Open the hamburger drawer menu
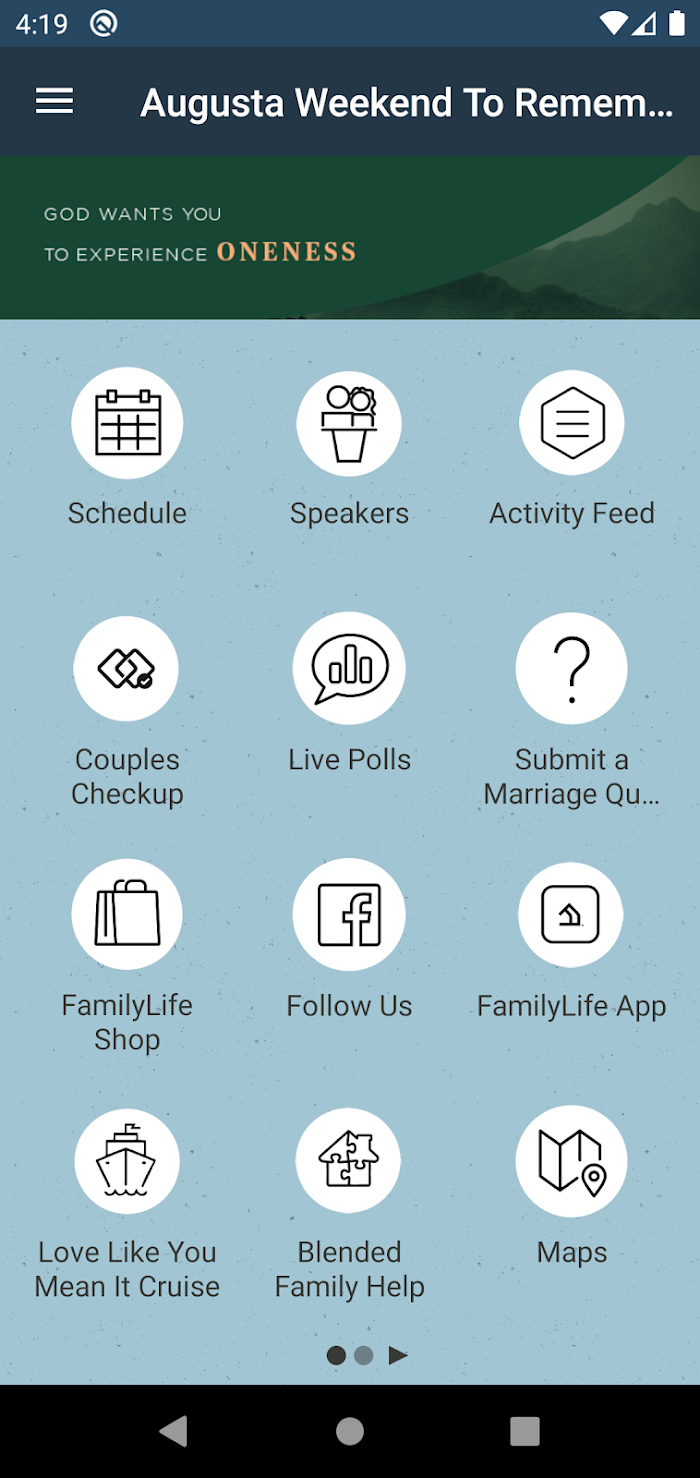This screenshot has height=1478, width=700. 54,101
